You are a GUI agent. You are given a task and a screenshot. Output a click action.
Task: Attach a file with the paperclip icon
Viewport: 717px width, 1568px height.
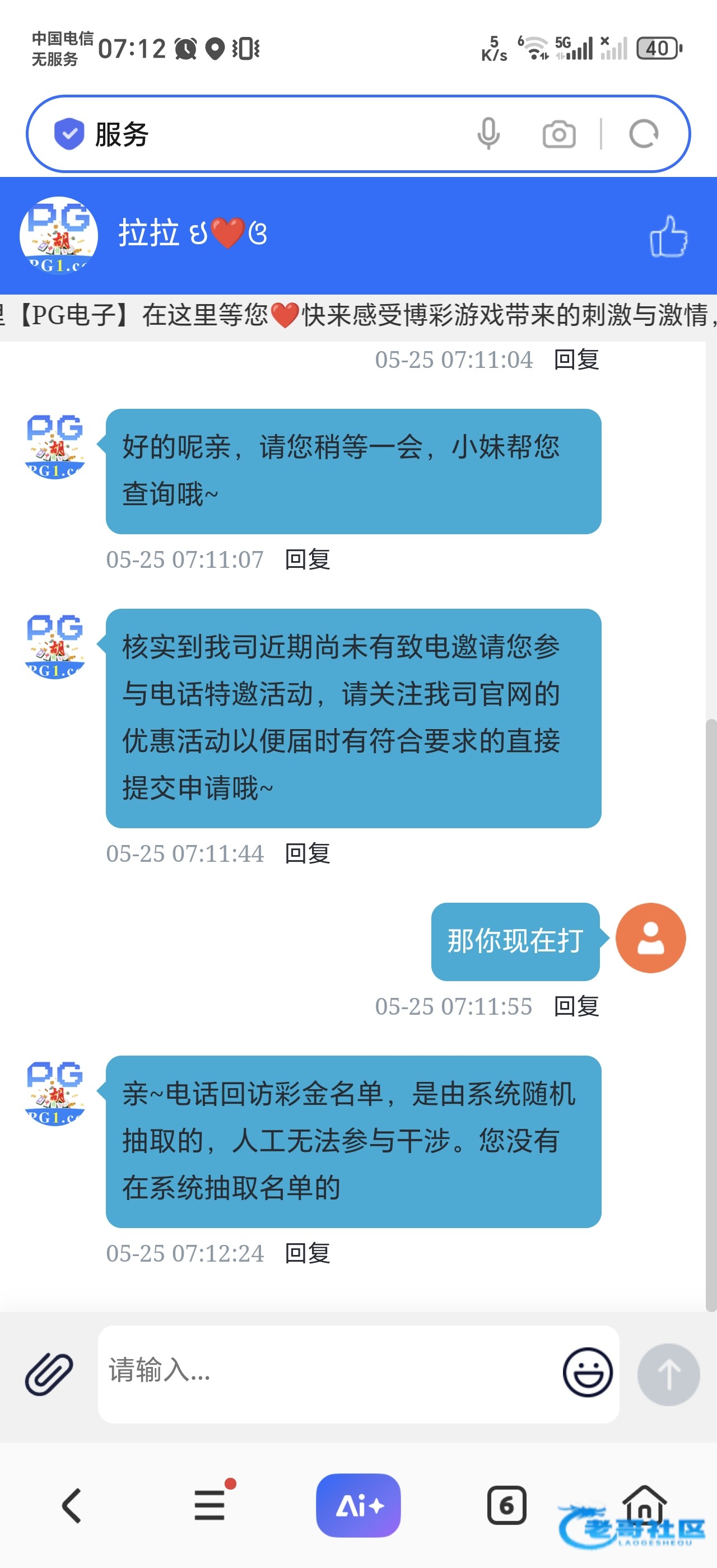click(49, 1374)
